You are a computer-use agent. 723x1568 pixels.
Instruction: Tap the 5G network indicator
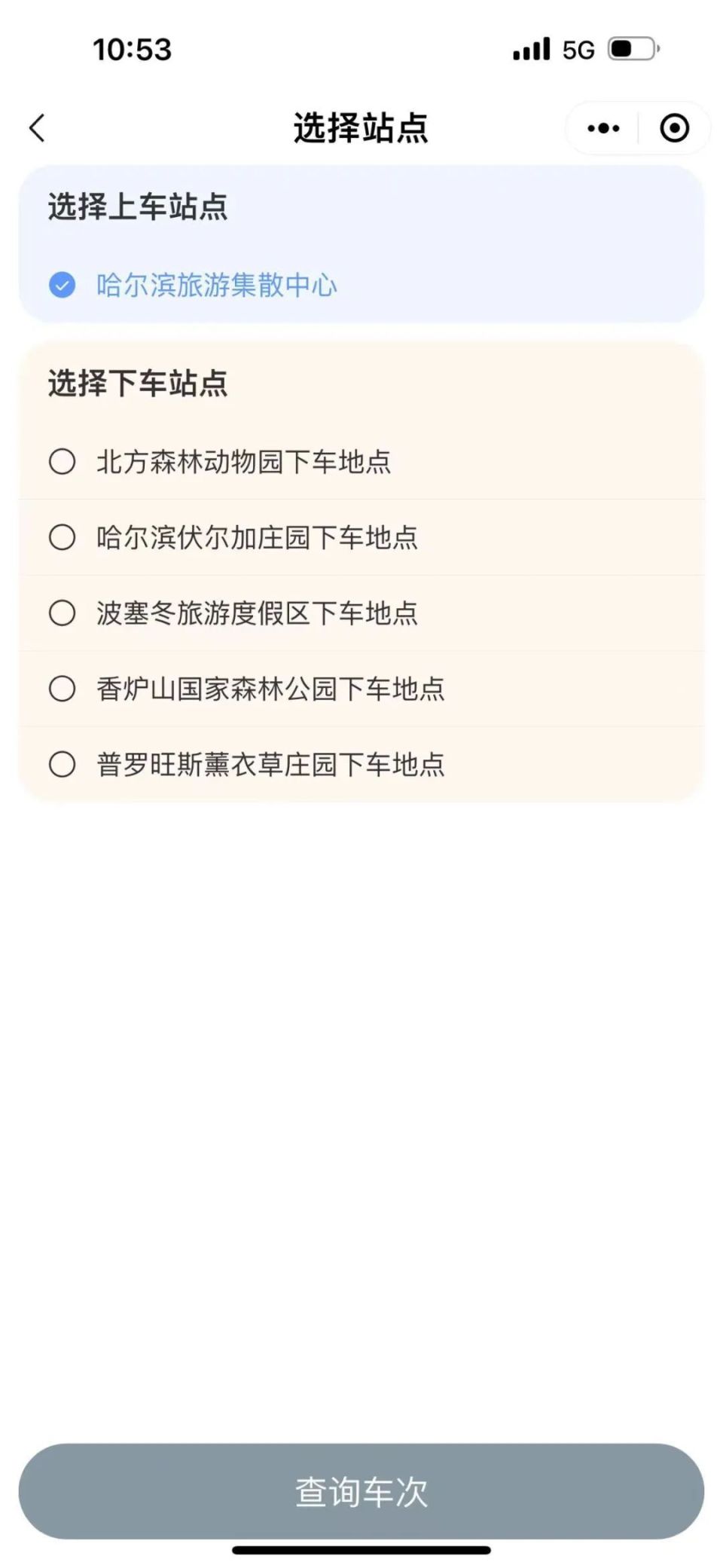point(579,50)
